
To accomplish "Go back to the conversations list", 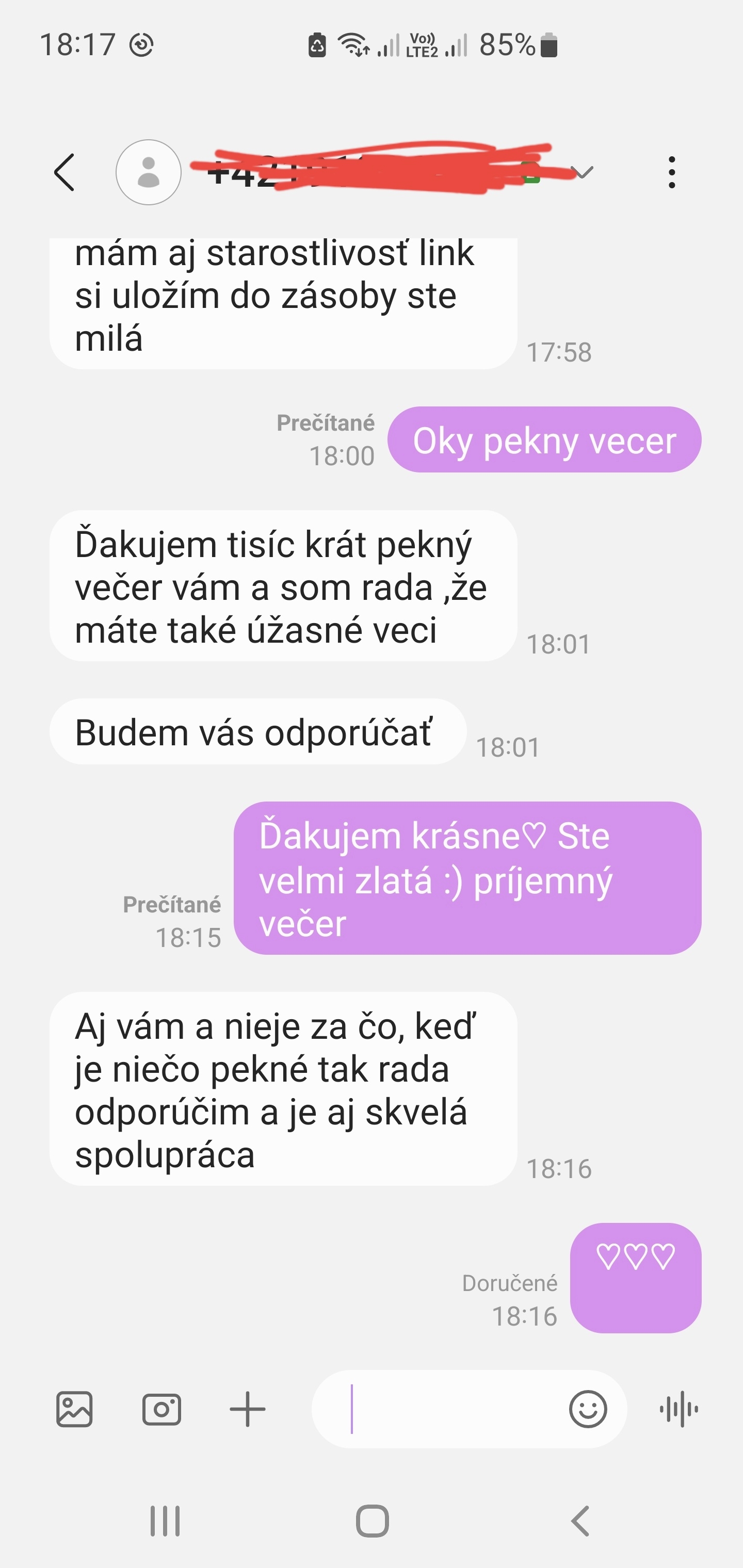I will click(64, 172).
